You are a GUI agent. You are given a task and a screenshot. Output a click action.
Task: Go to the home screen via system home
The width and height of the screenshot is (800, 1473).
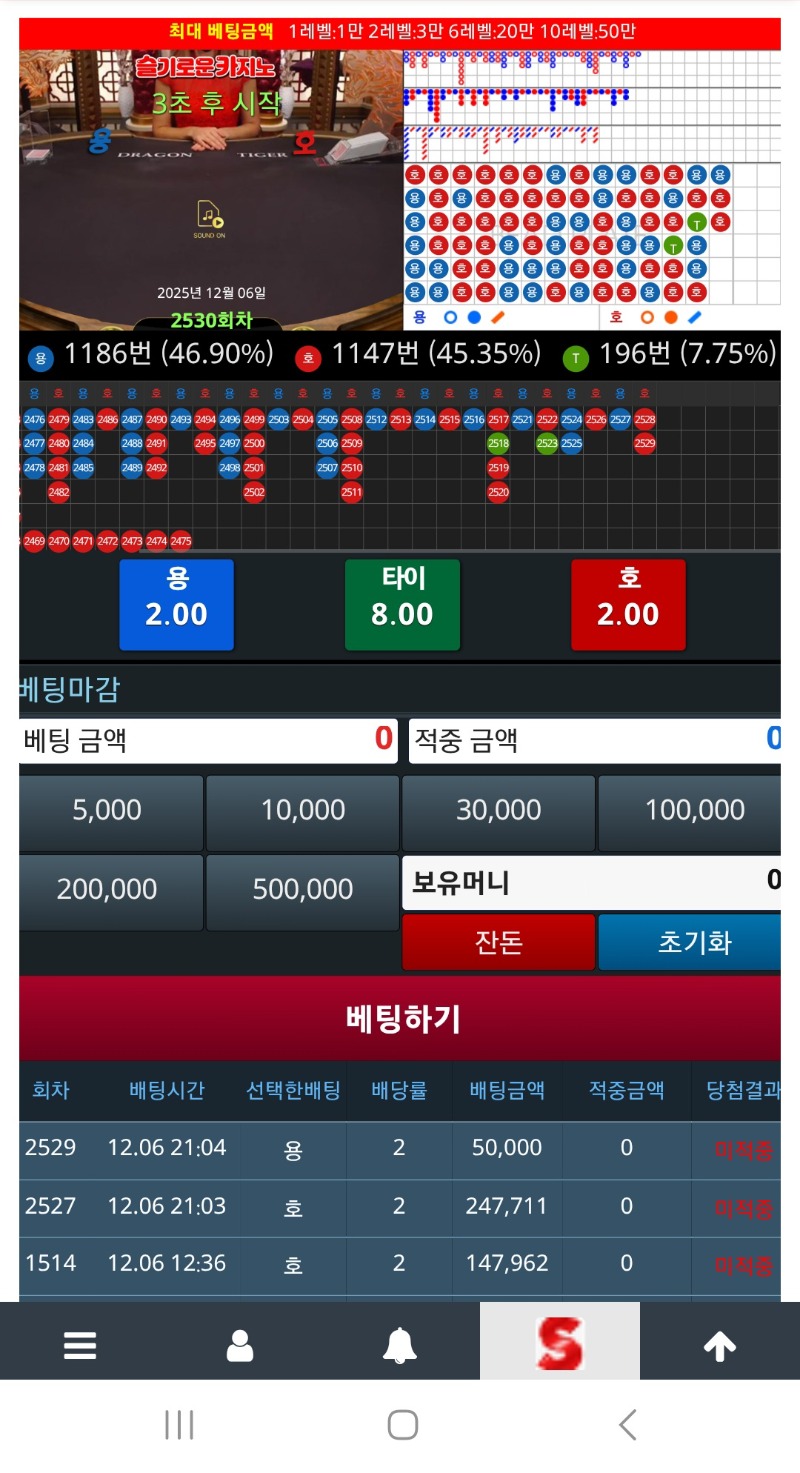[x=402, y=1424]
